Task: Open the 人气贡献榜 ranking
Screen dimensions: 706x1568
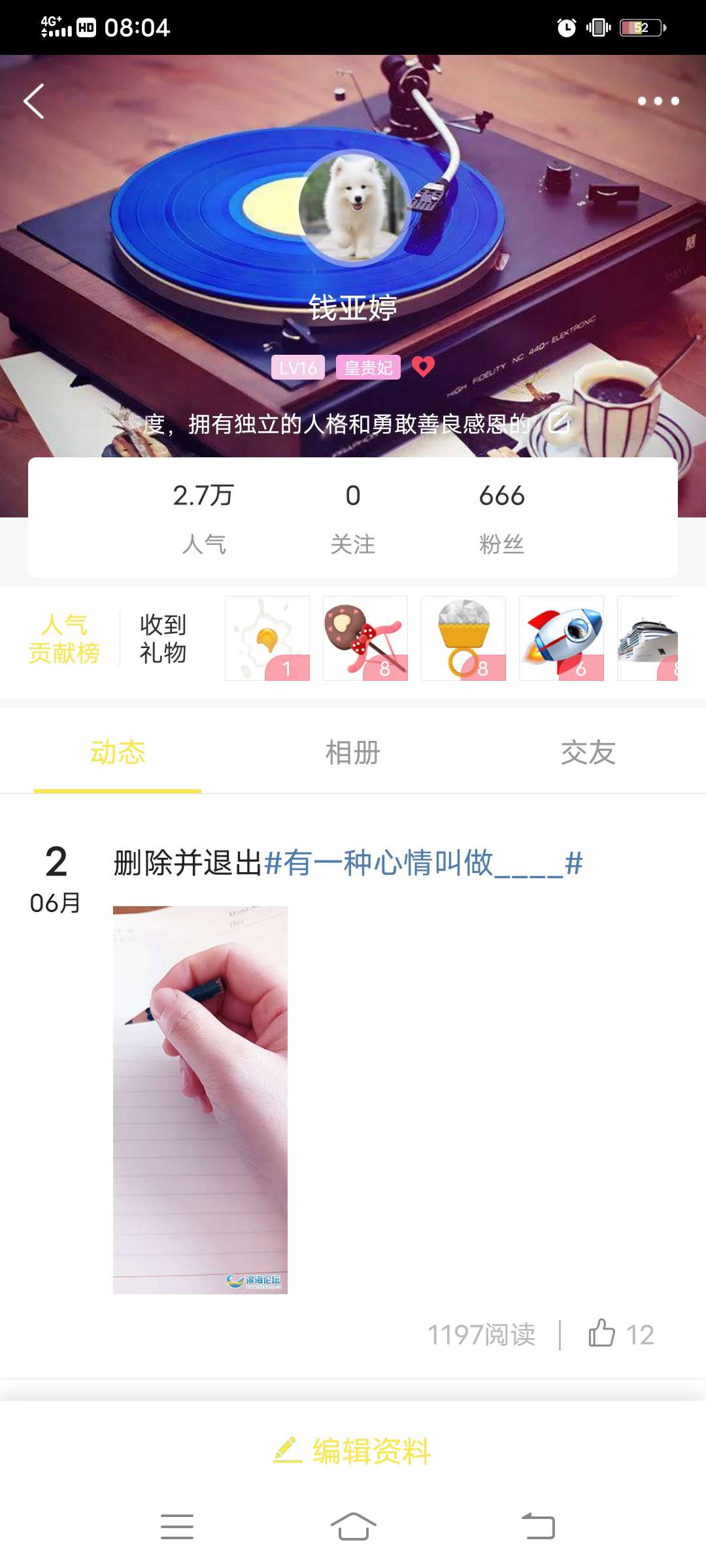Action: point(64,638)
